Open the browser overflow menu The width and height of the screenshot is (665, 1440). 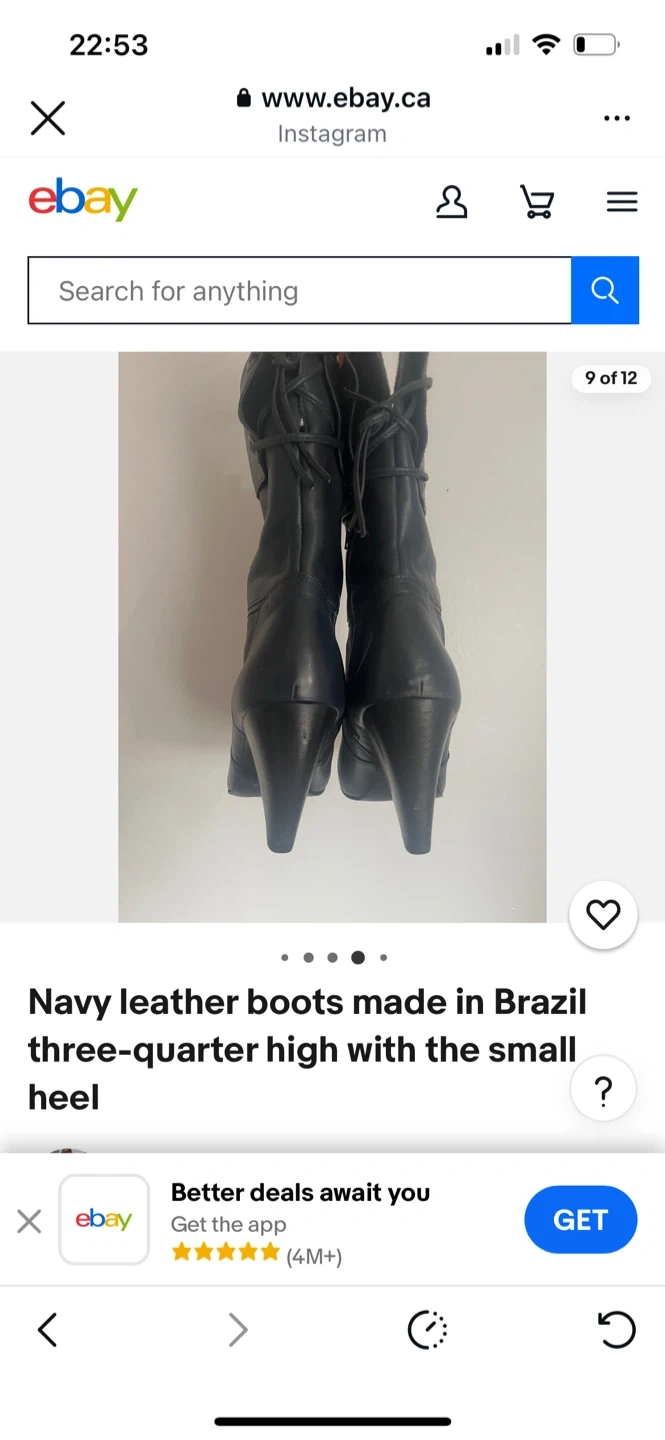[617, 118]
